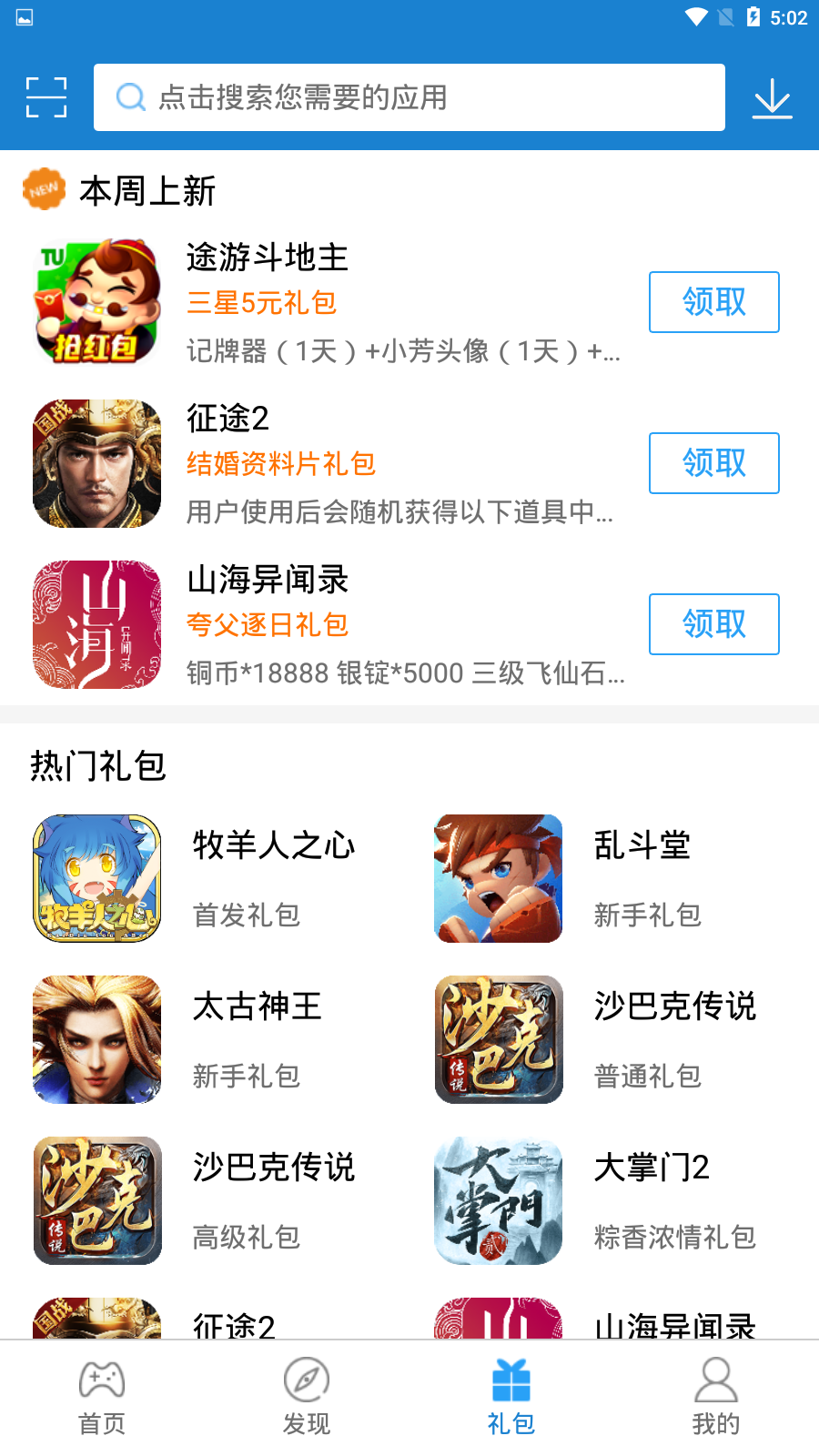Open the 山海异闻录 app icon

point(96,624)
